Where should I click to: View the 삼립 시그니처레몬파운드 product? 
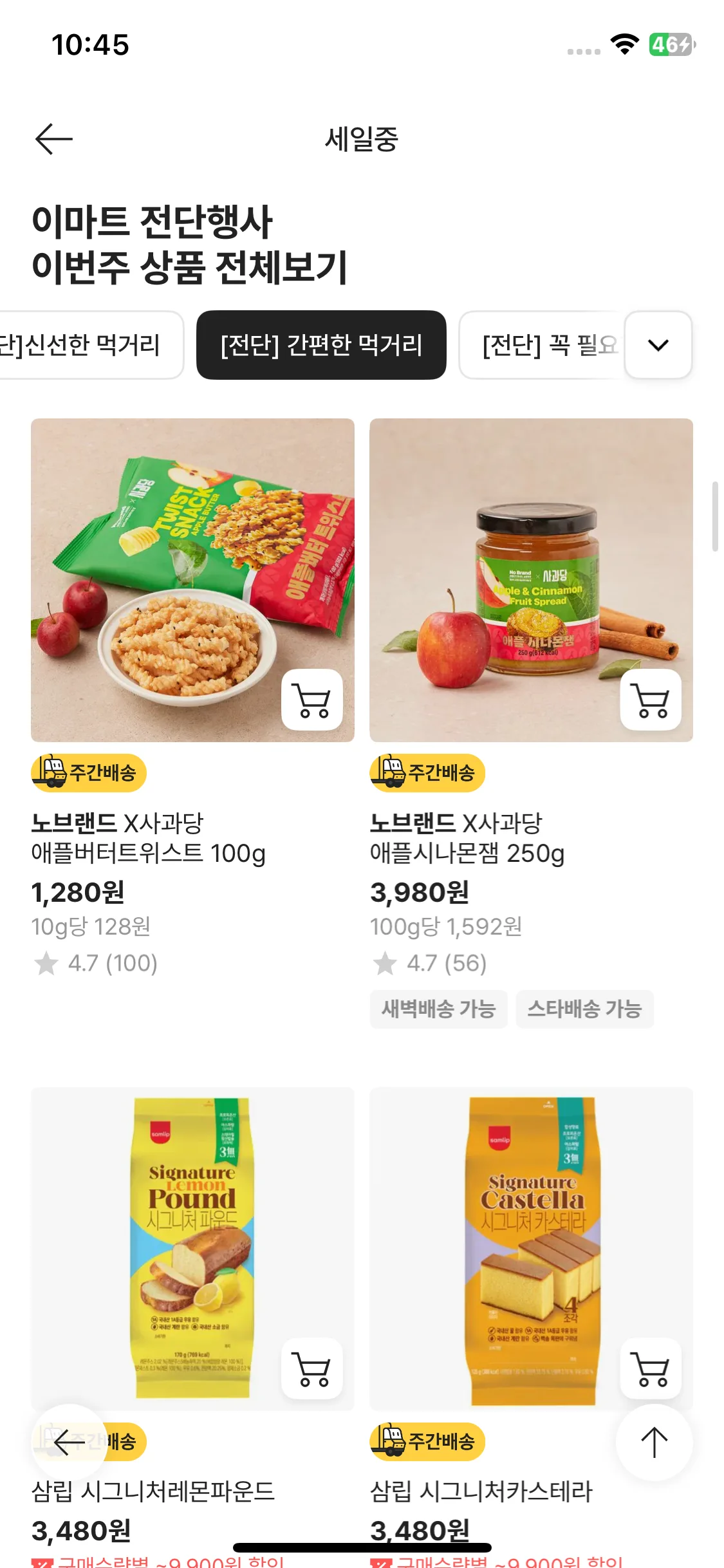[x=192, y=1249]
